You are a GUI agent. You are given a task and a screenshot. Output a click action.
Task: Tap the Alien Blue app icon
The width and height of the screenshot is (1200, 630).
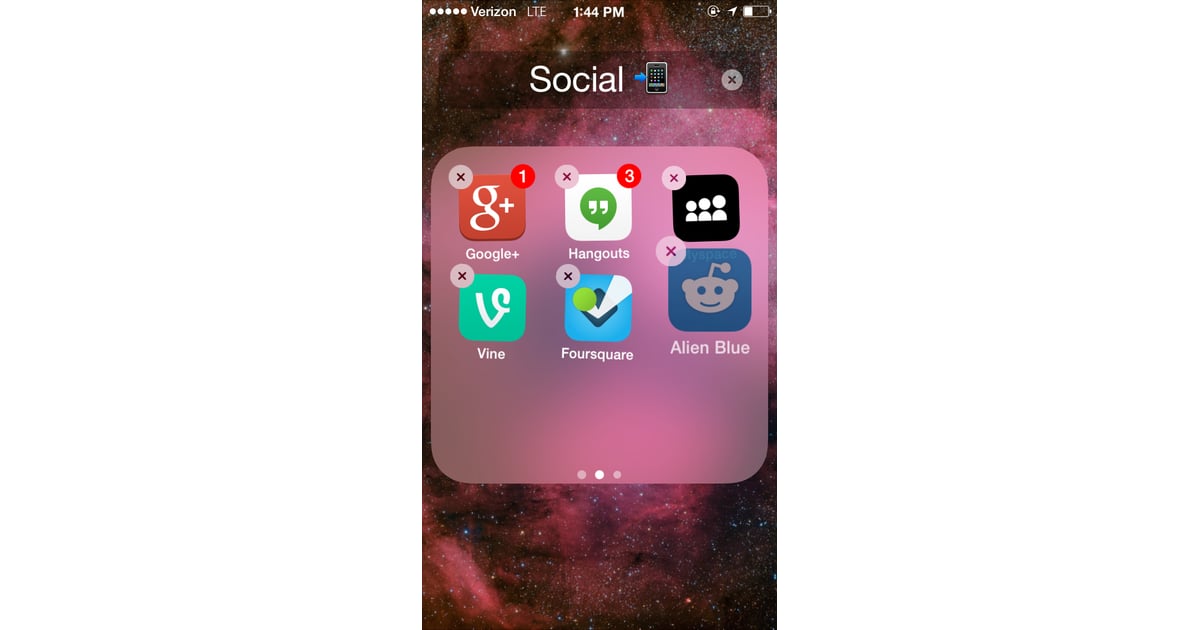click(x=710, y=291)
